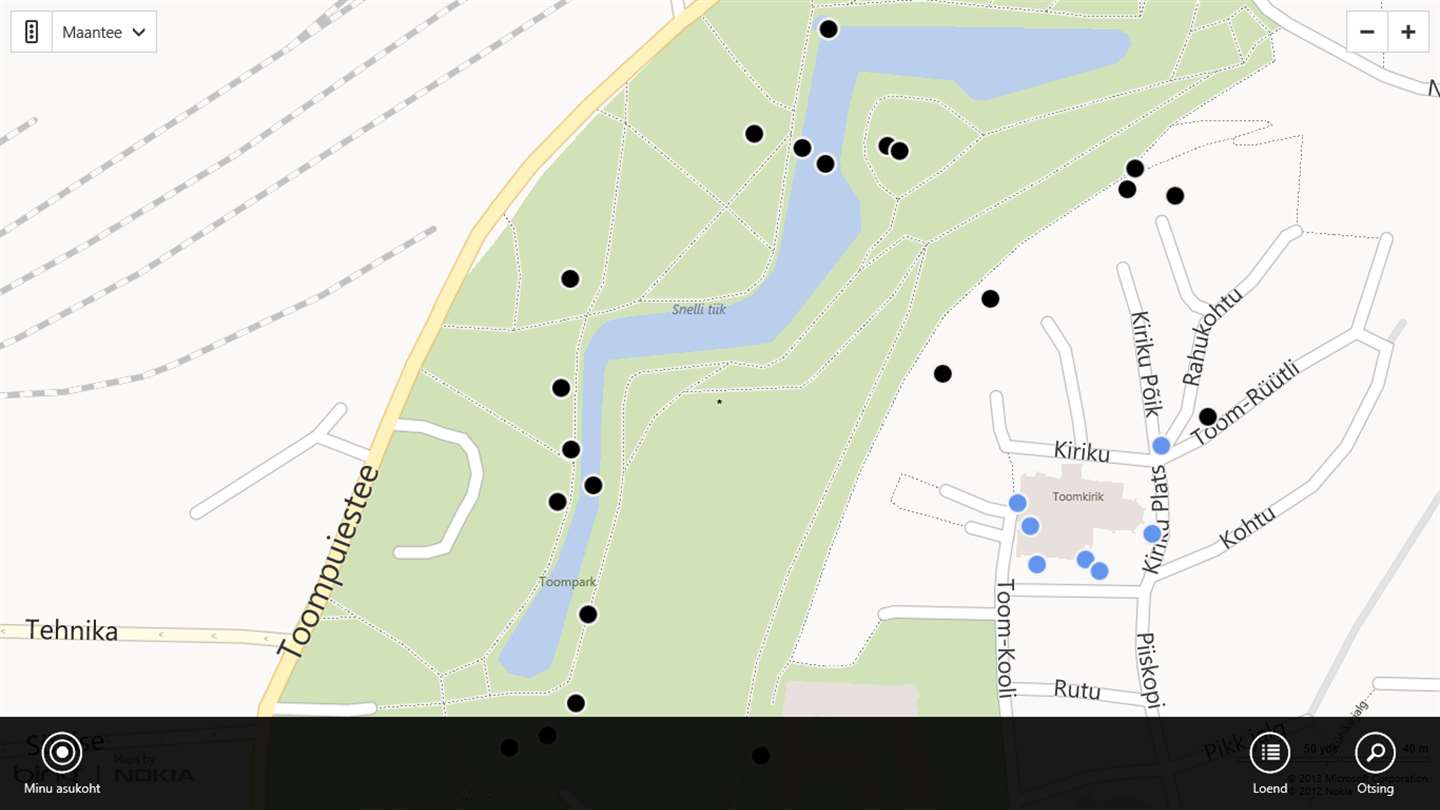Zoom out with the minus button
This screenshot has height=810, width=1440.
tap(1367, 32)
